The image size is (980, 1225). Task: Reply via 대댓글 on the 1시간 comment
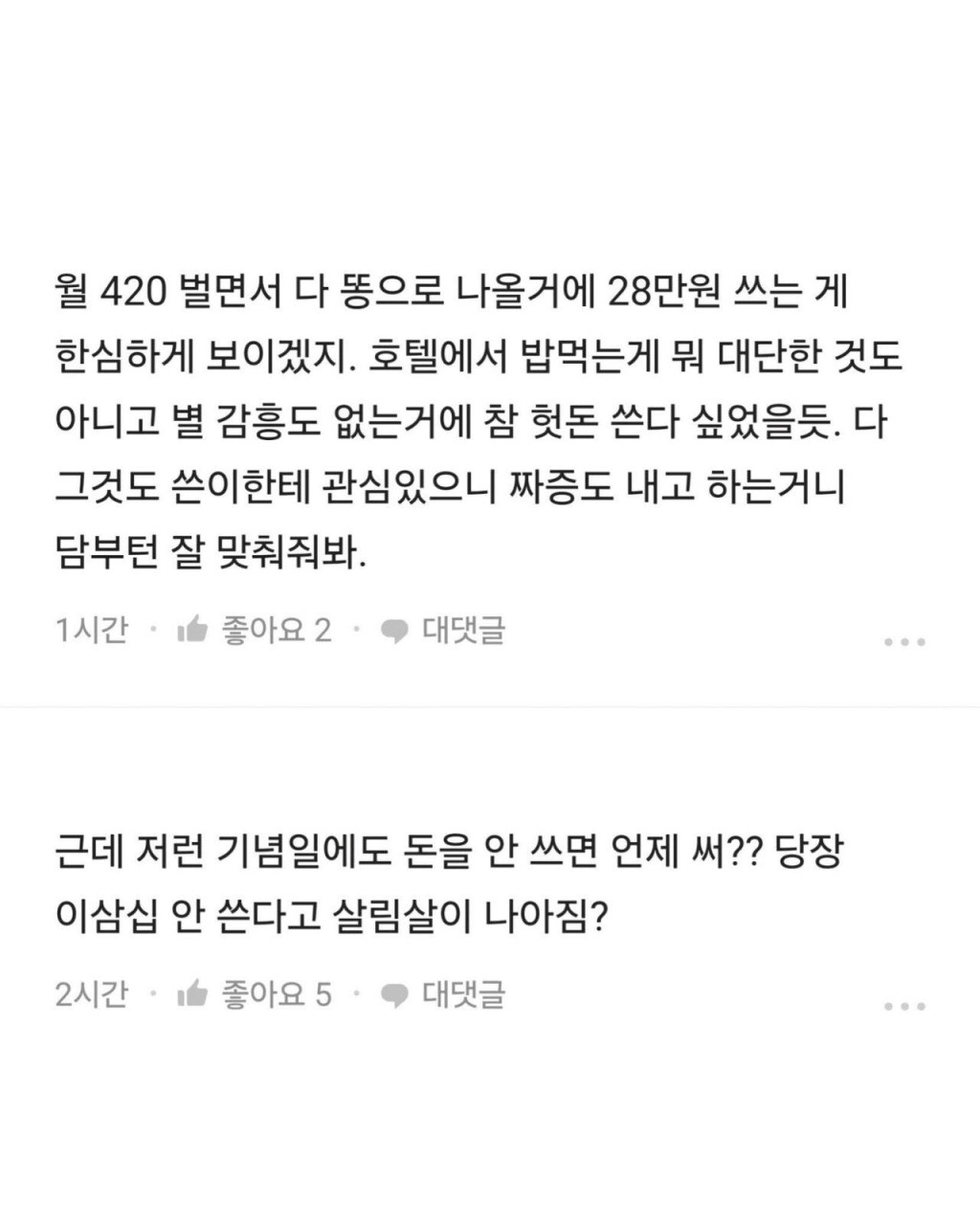tap(444, 631)
